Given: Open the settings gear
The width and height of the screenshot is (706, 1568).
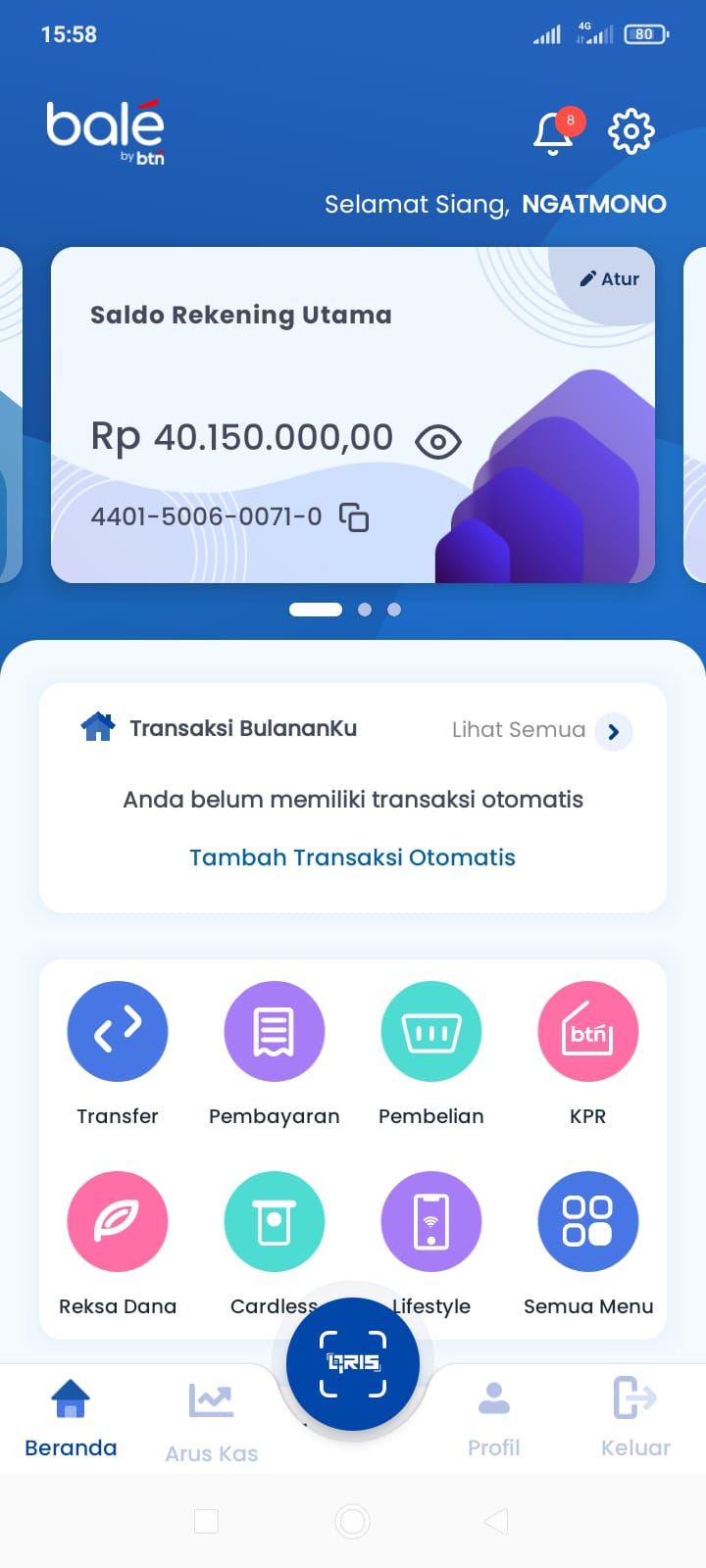Looking at the screenshot, I should click(x=630, y=131).
